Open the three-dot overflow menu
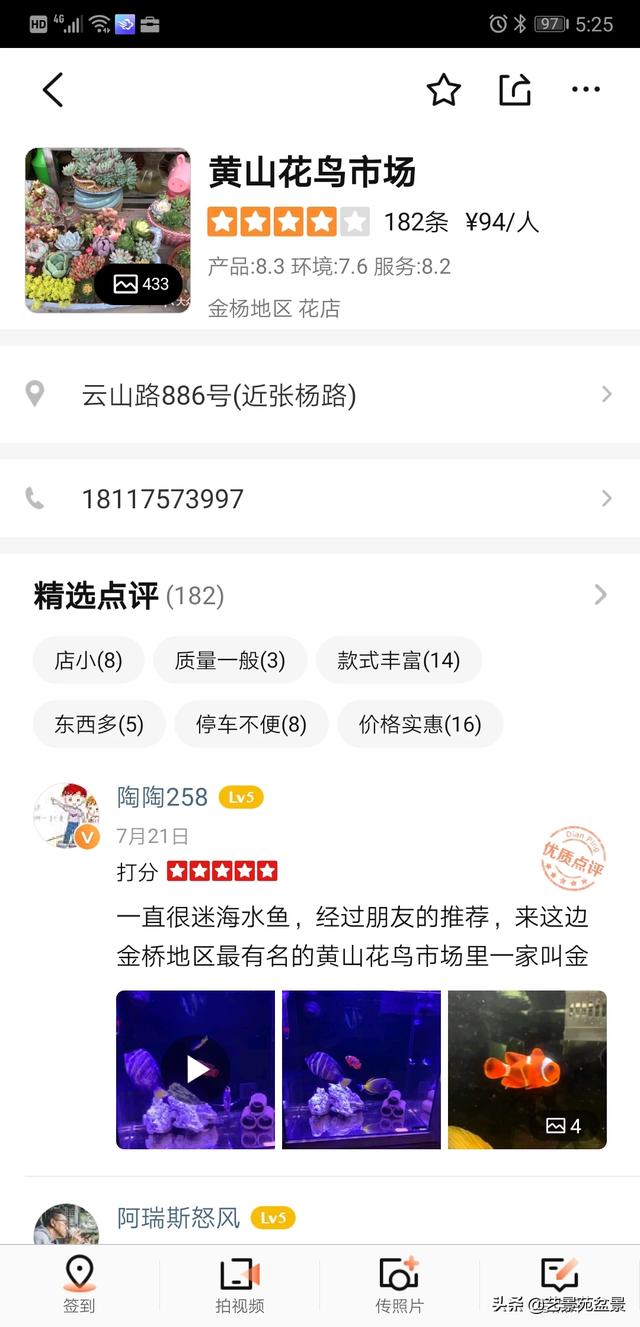 click(586, 90)
